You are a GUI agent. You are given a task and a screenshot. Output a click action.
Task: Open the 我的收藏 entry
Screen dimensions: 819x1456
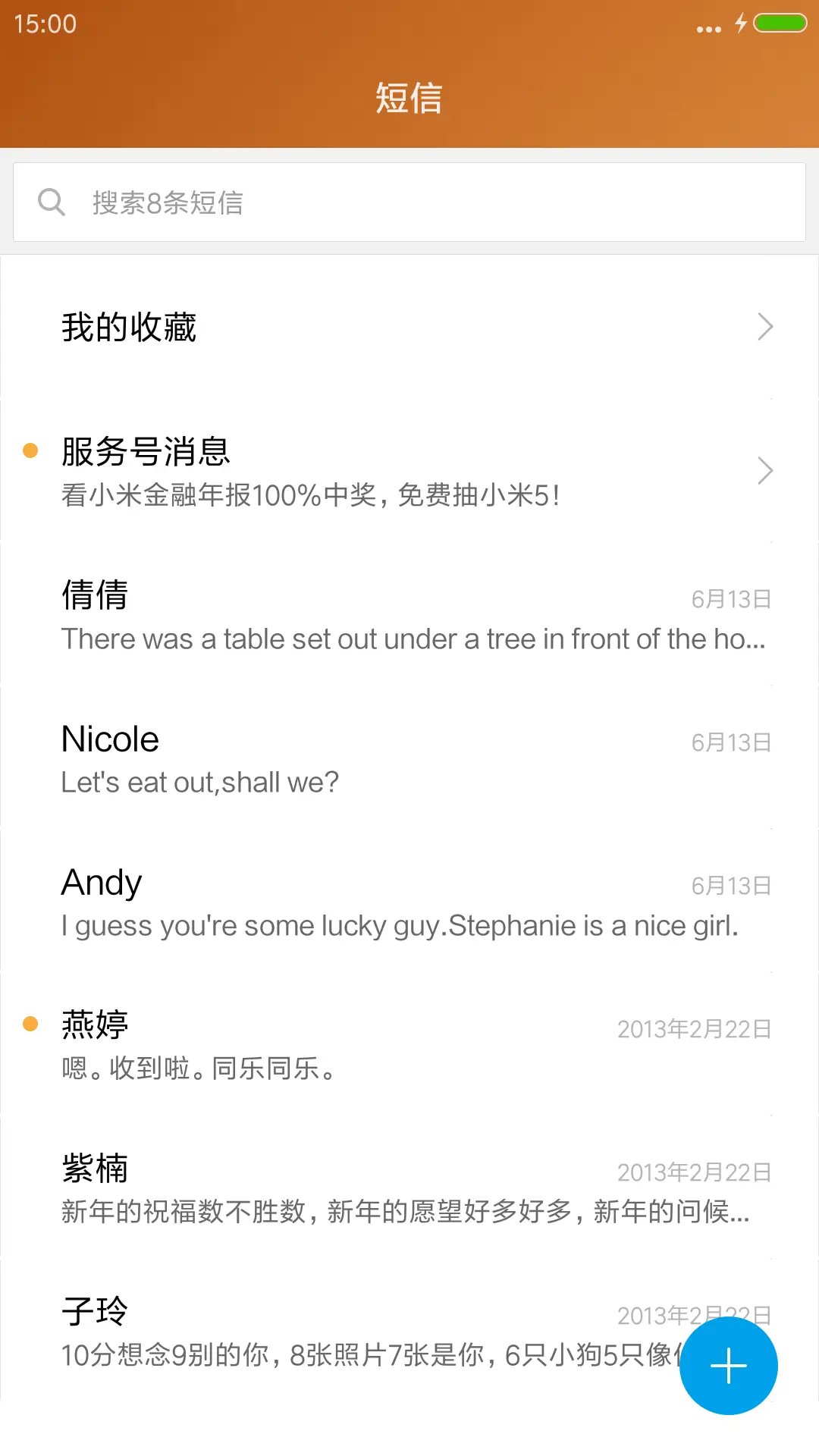[303, 326]
